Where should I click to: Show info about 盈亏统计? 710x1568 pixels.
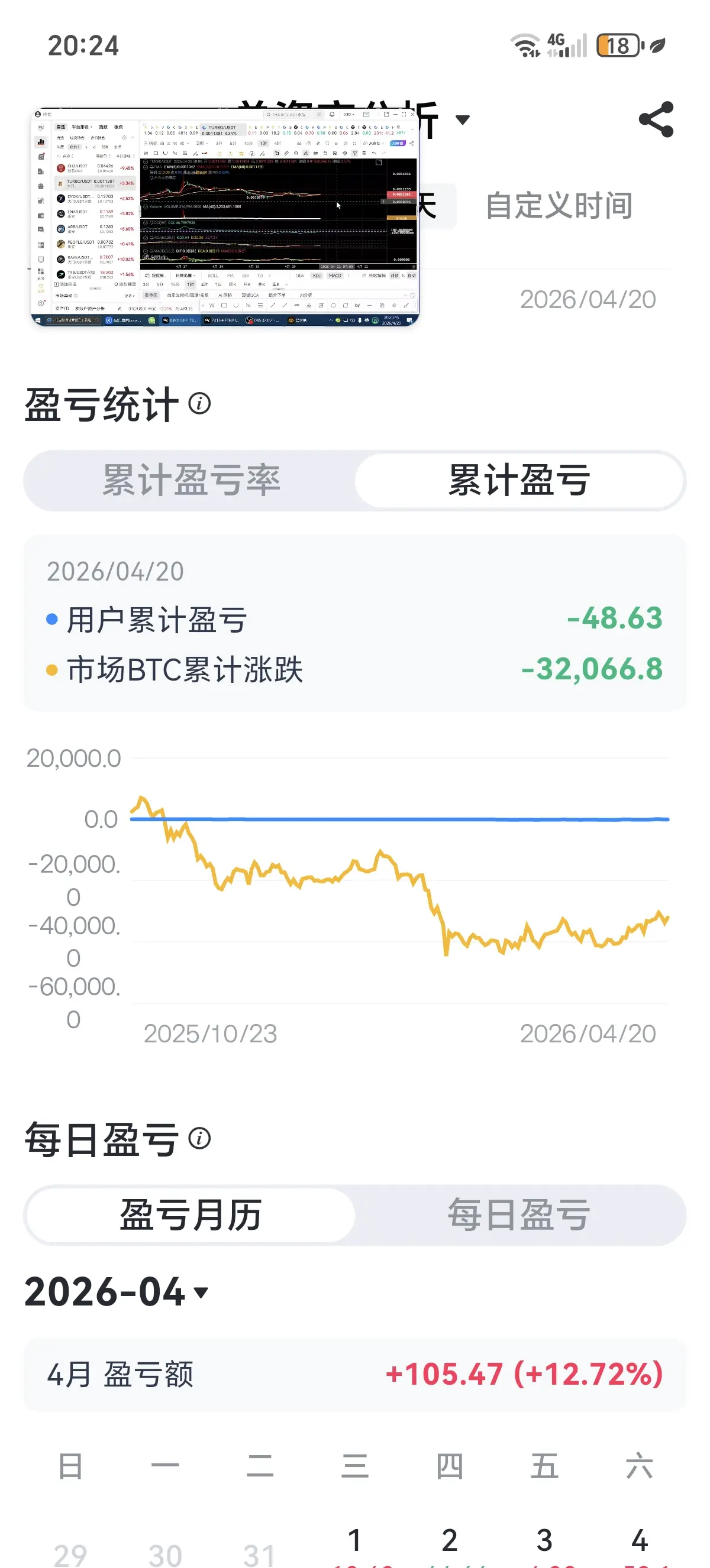coord(200,403)
